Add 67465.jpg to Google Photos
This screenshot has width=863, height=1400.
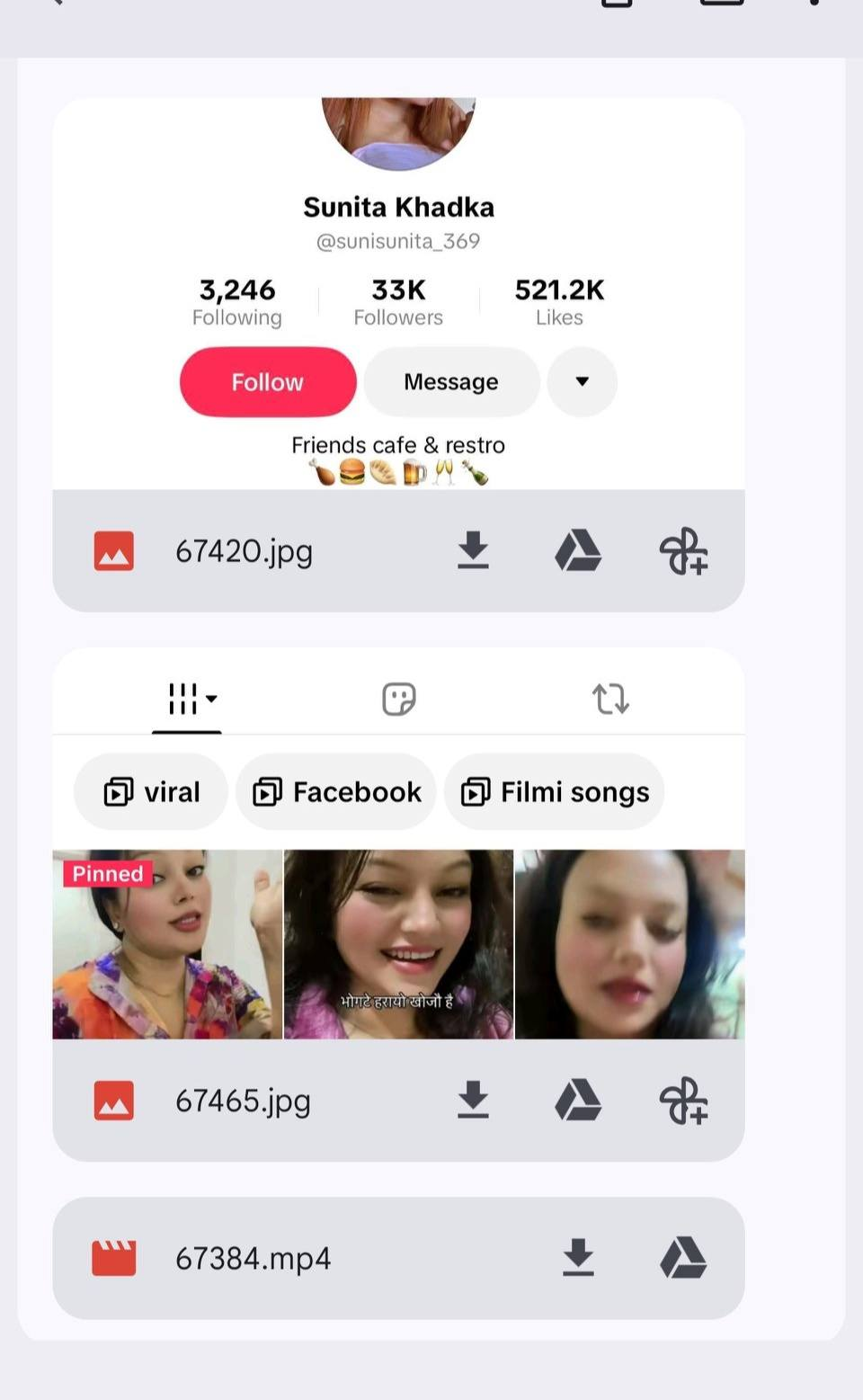683,1100
